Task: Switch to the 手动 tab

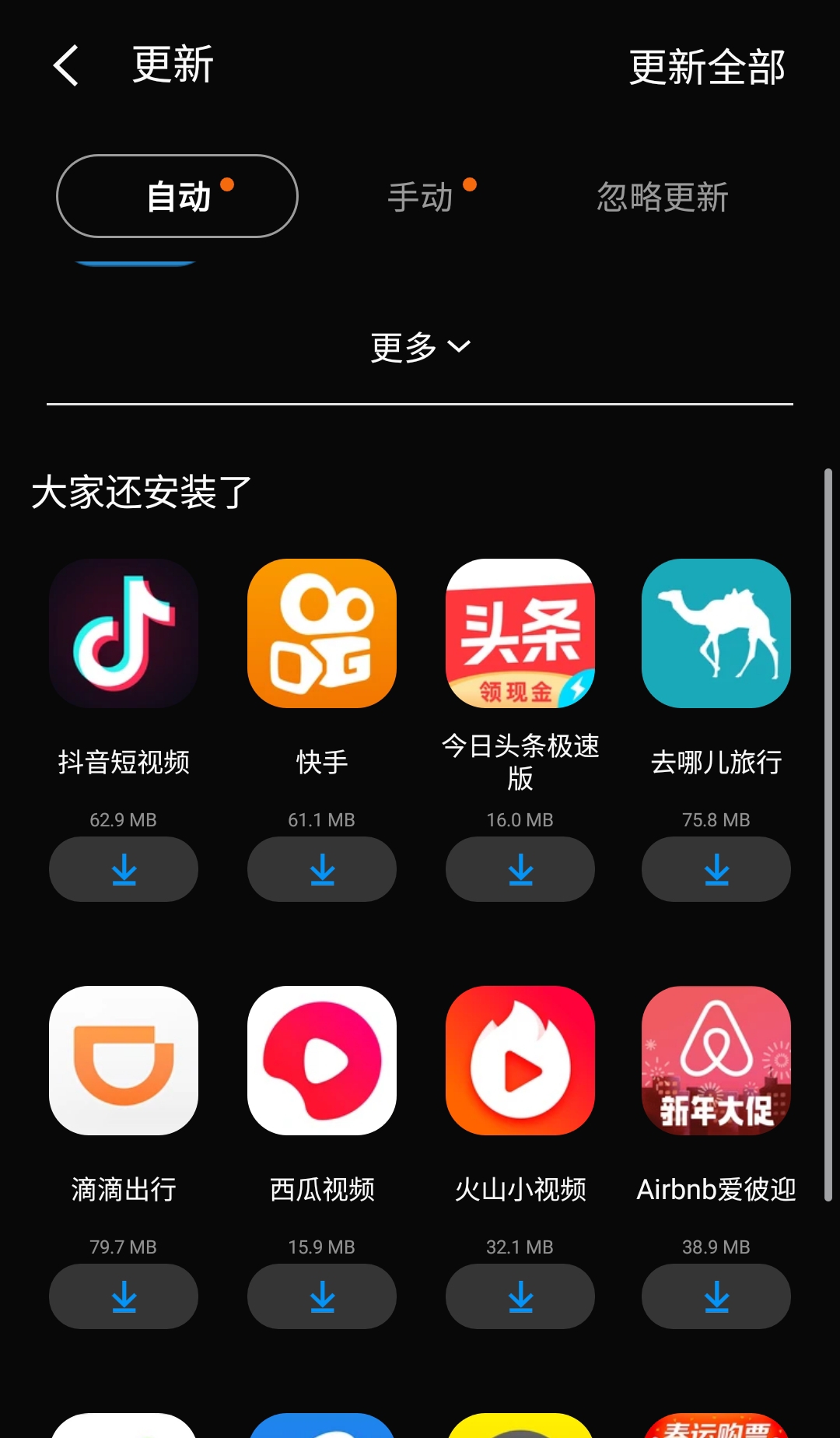Action: (x=421, y=197)
